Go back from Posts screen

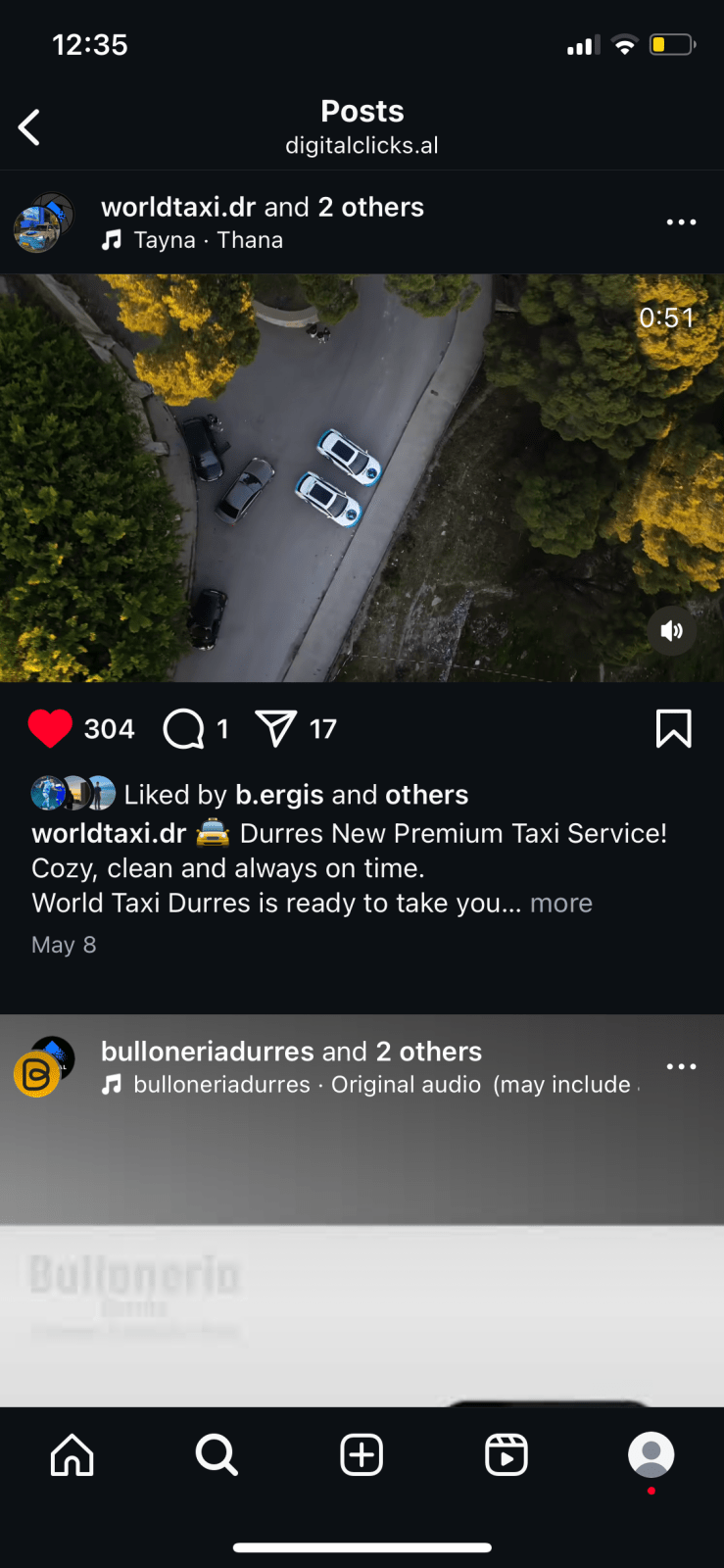pos(29,127)
